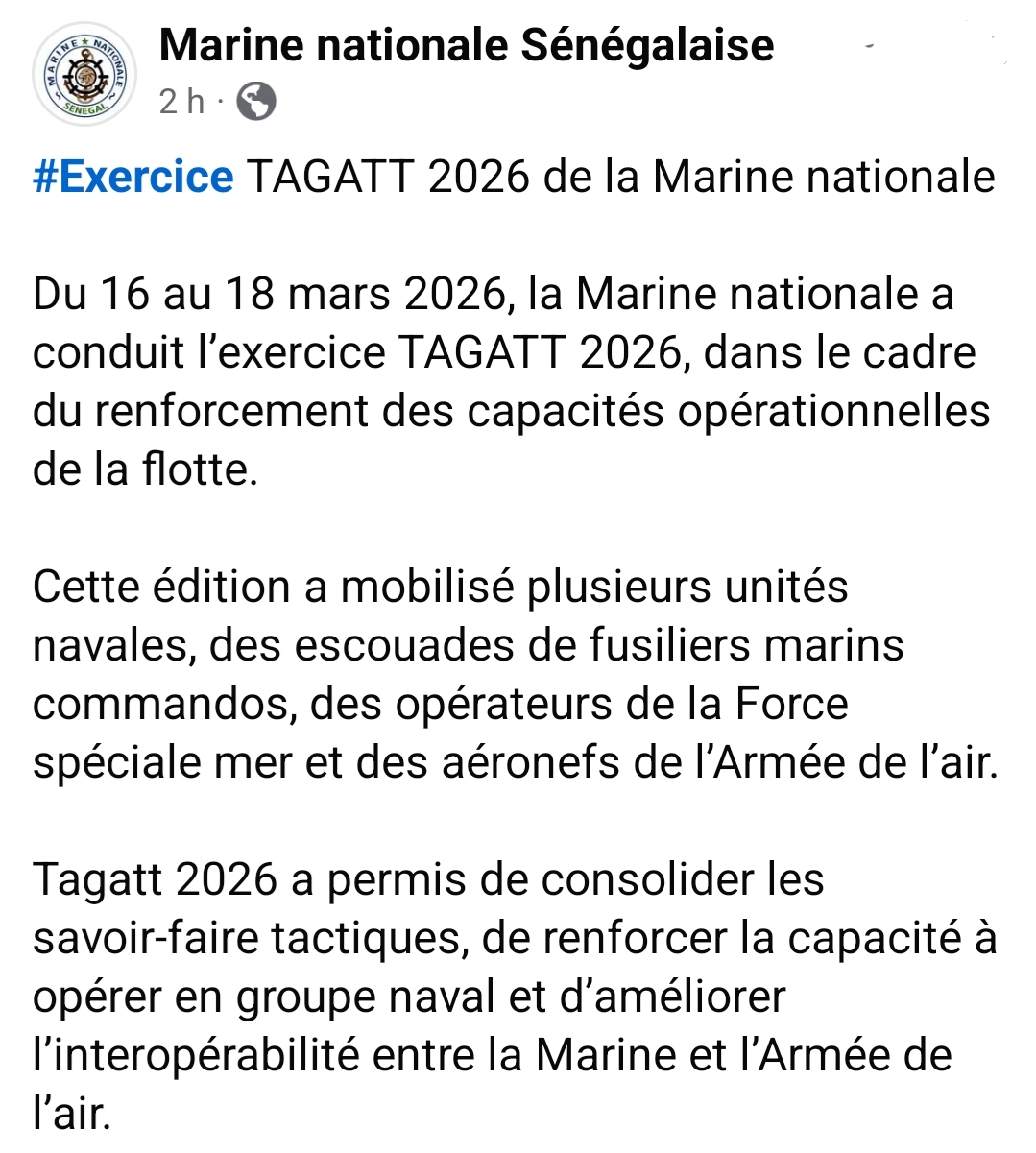
Task: Open Marine nationale Sénégalaise profile picture
Action: click(84, 77)
